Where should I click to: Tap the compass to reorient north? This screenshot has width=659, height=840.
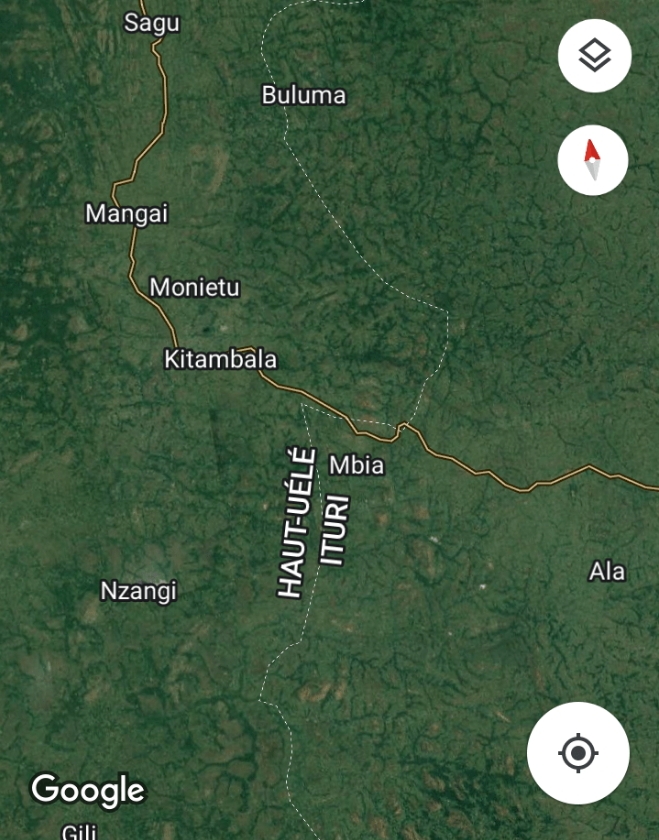click(x=593, y=160)
